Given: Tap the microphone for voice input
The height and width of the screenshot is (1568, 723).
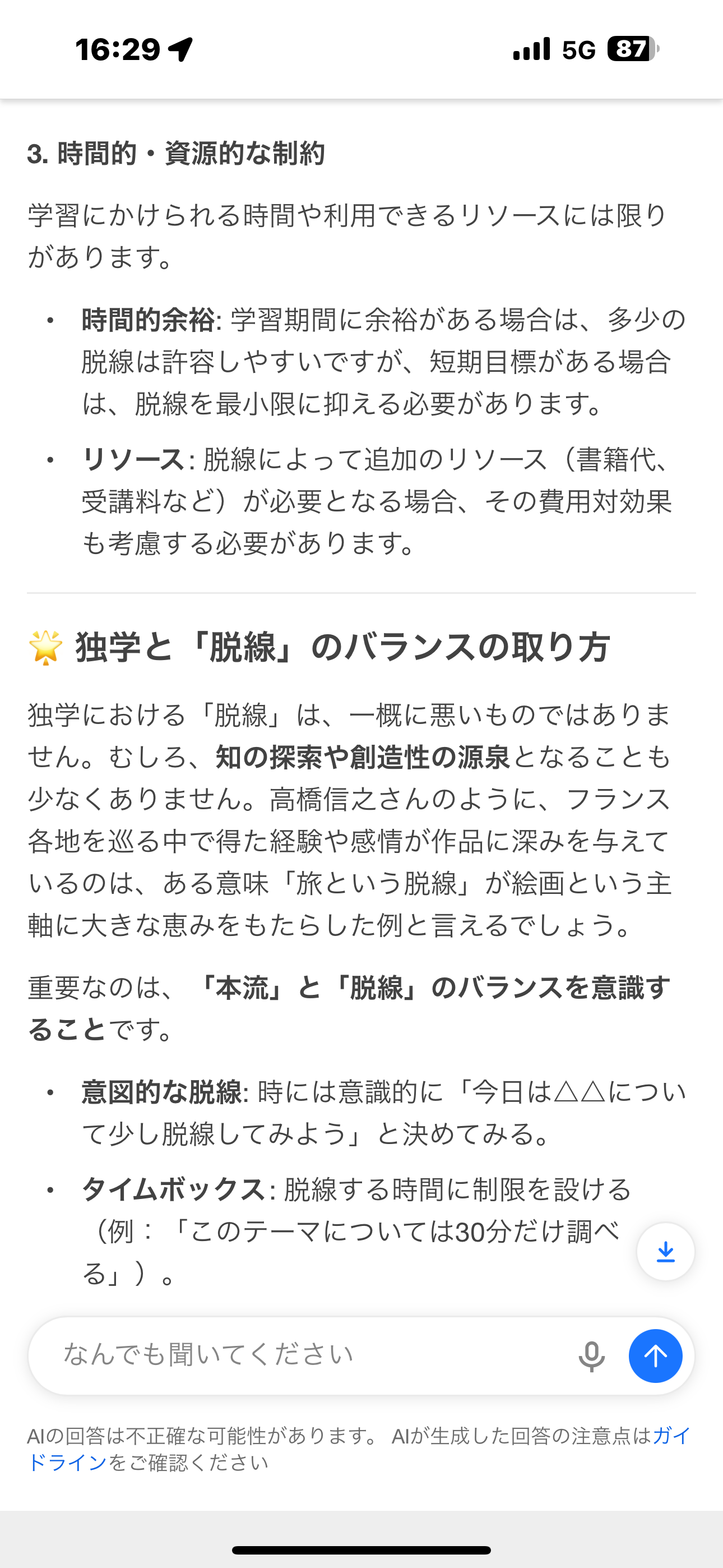Looking at the screenshot, I should [x=591, y=1355].
